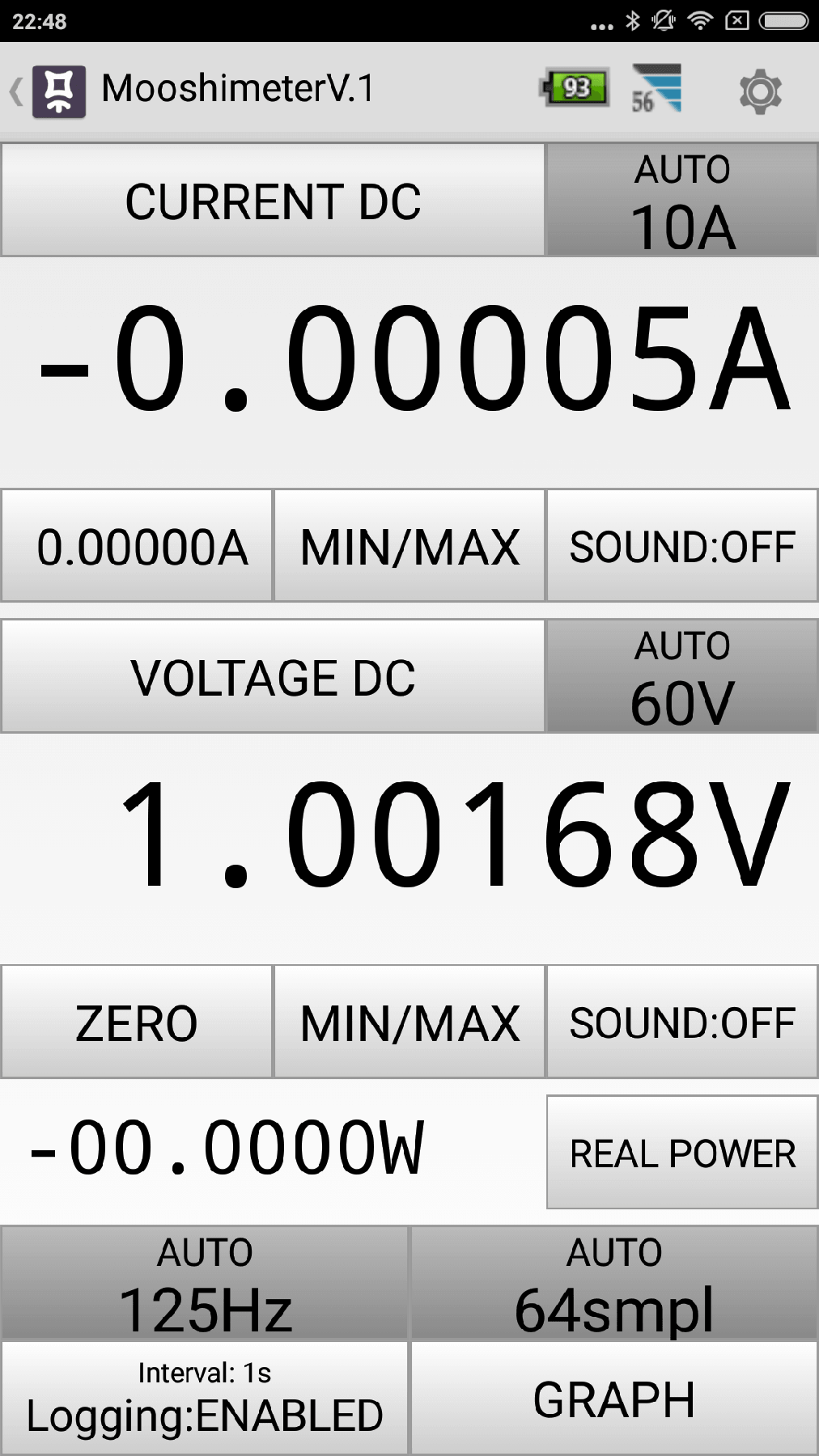The height and width of the screenshot is (1456, 819).
Task: Change the CURRENT DC measurement mode
Action: pyautogui.click(x=273, y=201)
